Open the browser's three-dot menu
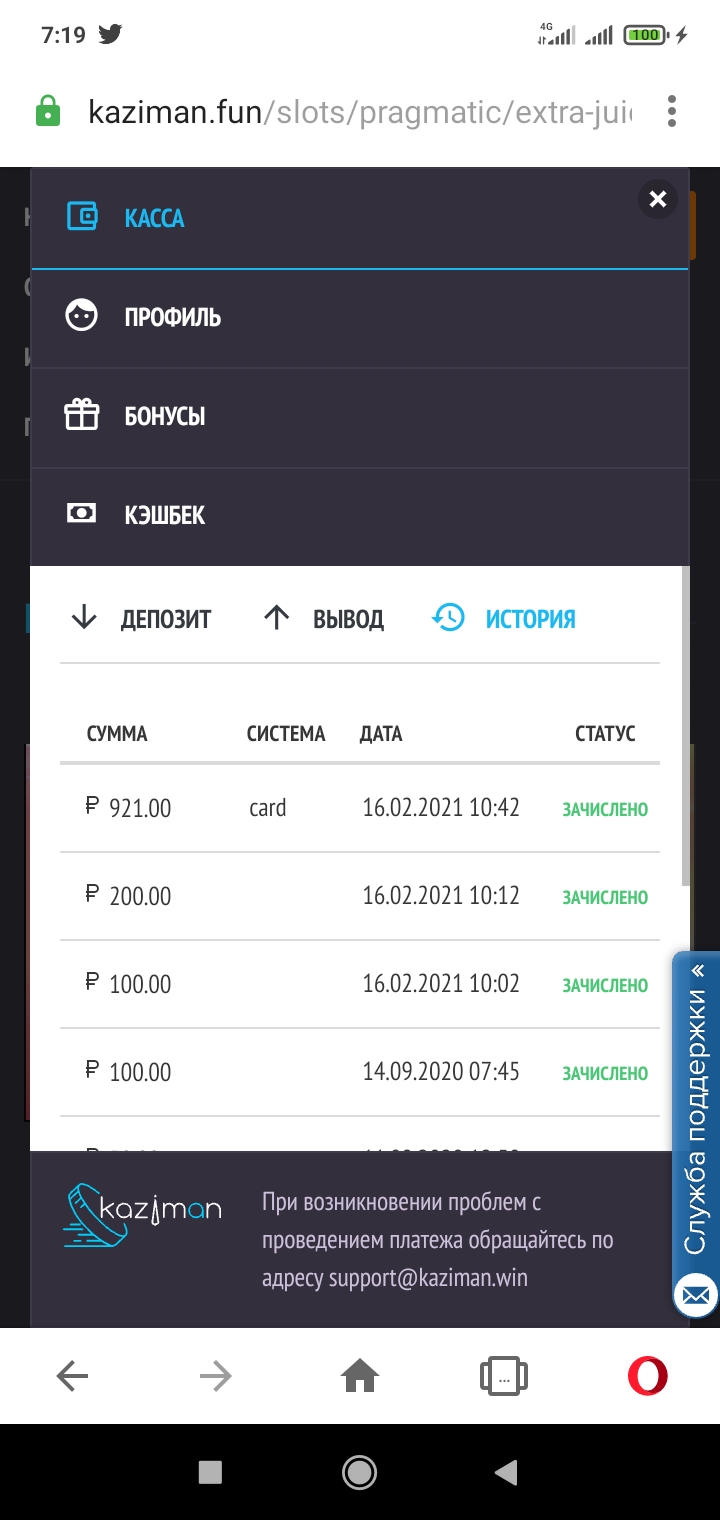 [672, 111]
